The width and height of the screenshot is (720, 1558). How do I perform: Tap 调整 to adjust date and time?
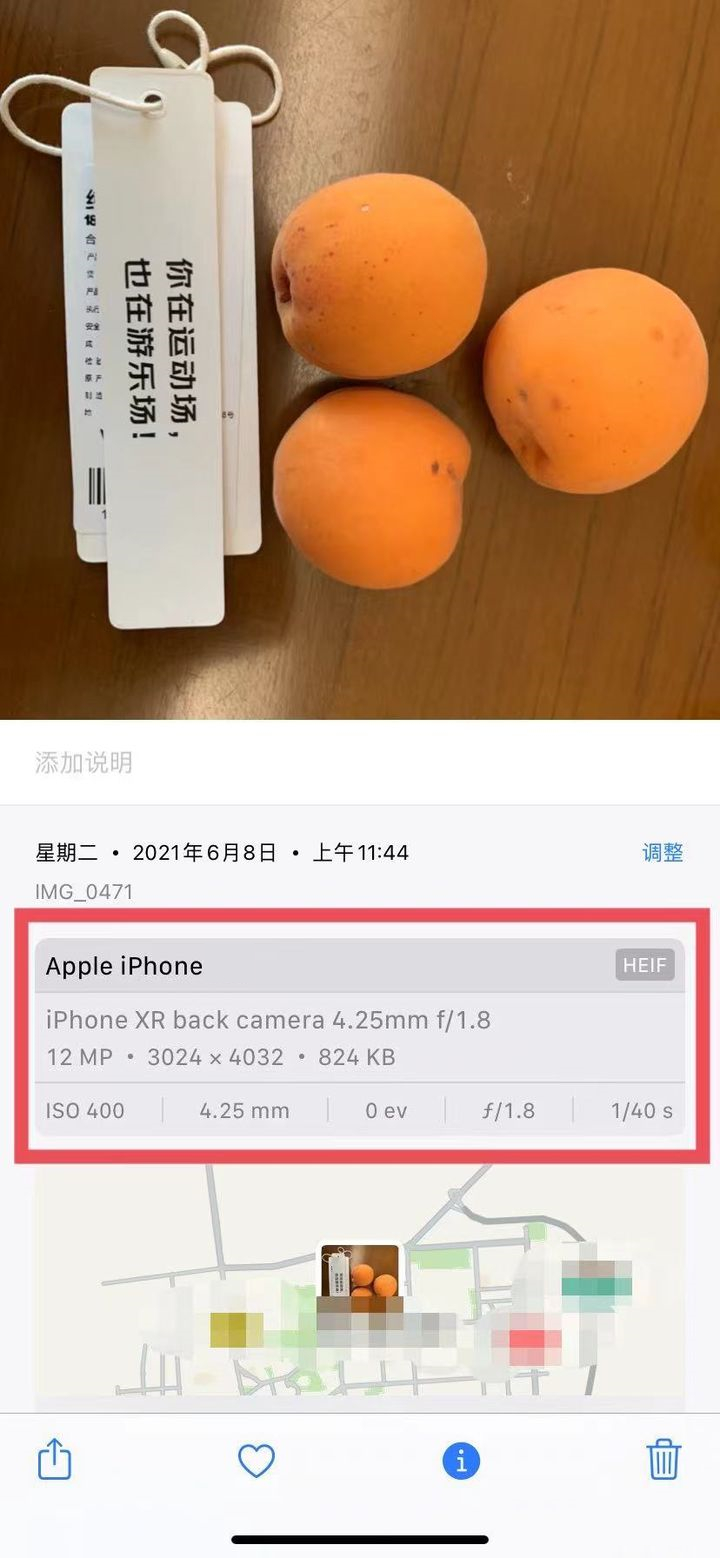pos(662,853)
